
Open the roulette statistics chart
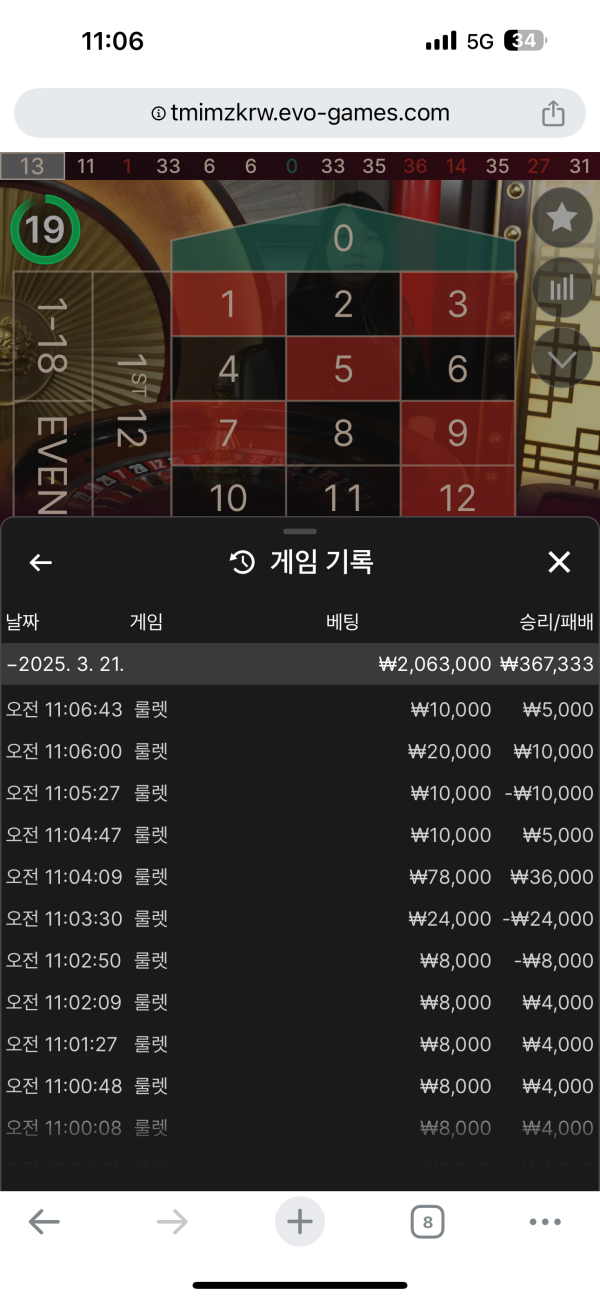(562, 288)
